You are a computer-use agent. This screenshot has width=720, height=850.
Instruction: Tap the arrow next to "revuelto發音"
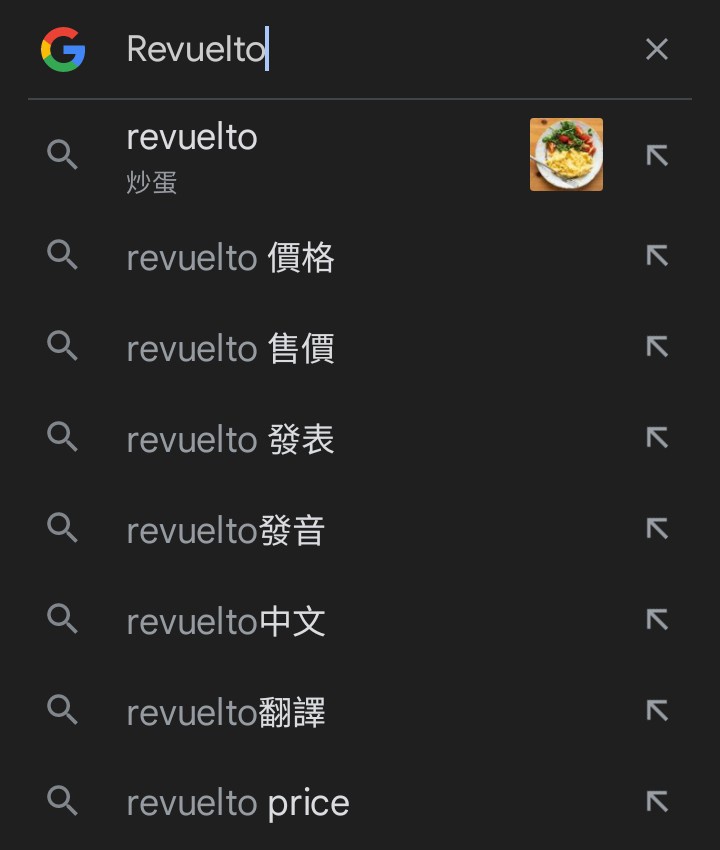click(656, 529)
